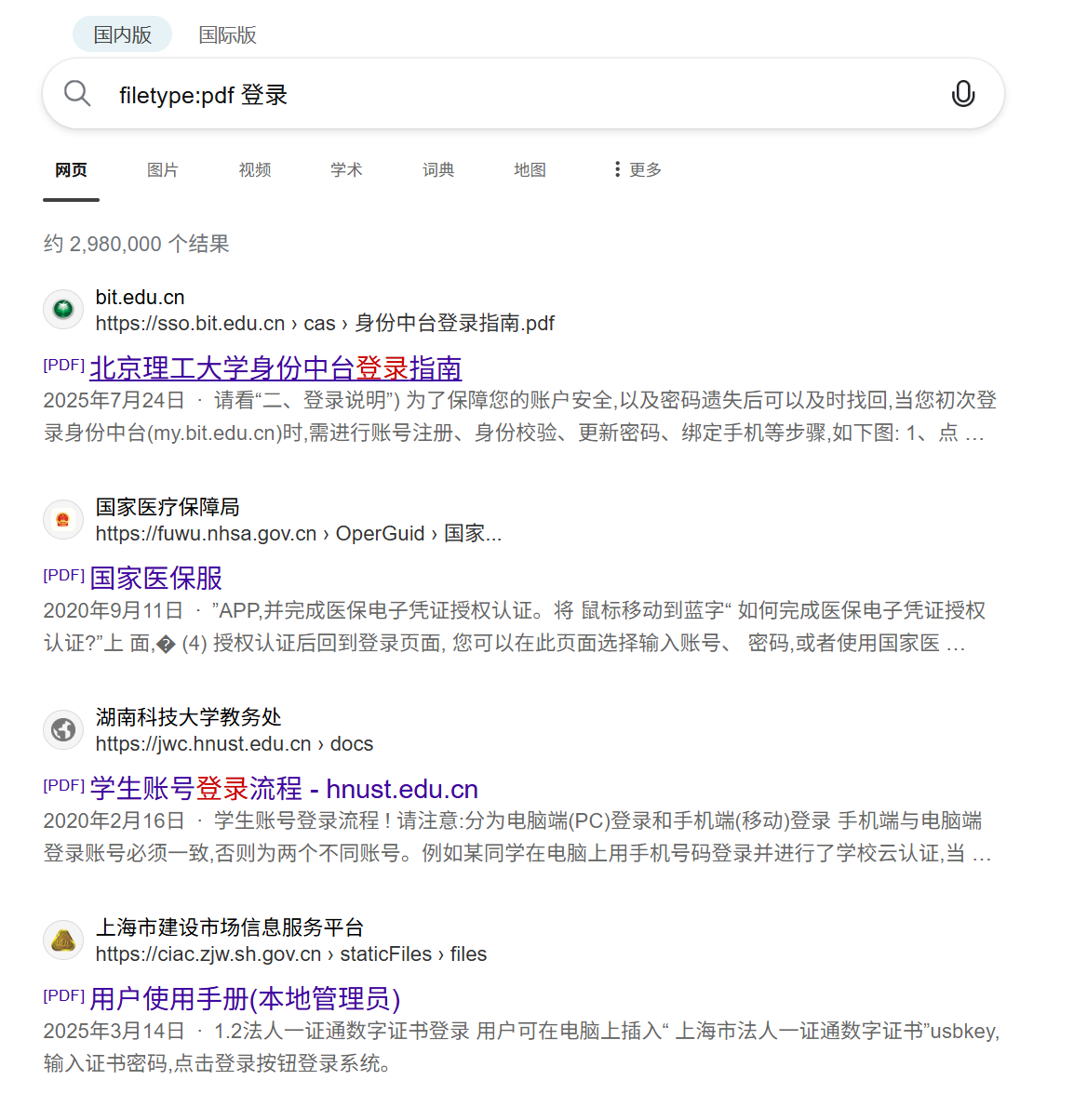Viewport: 1087px width, 1120px height.
Task: Open the 国家医保服 PDF result
Action: [156, 579]
